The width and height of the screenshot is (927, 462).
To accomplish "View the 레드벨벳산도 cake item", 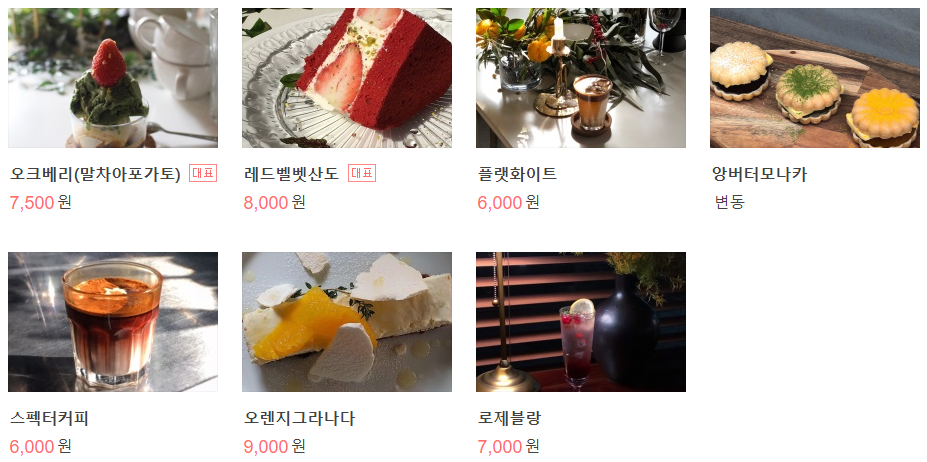I will 346,78.
